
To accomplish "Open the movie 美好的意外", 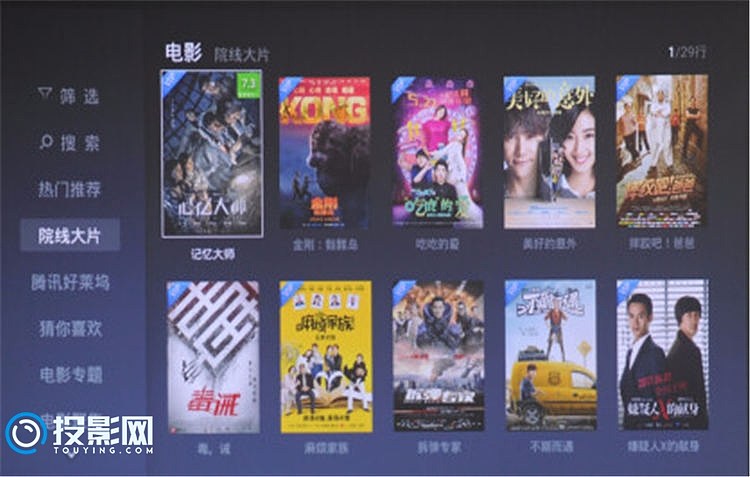I will tap(549, 152).
